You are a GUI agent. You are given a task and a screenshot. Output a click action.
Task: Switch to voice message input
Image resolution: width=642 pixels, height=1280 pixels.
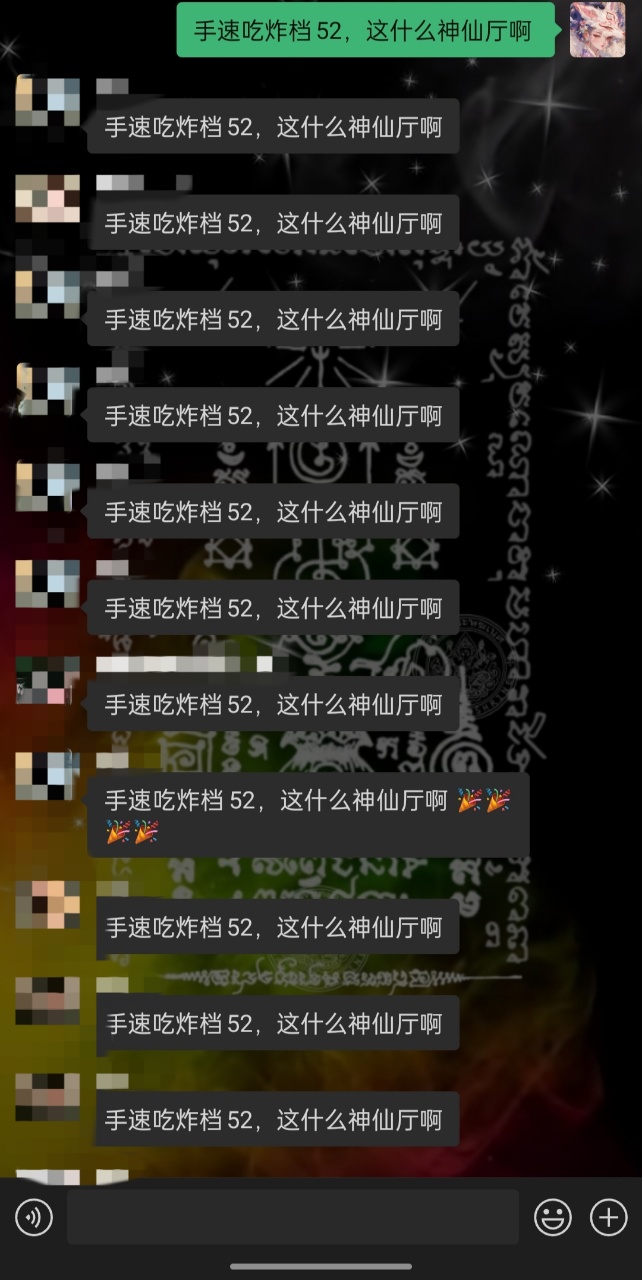pyautogui.click(x=34, y=1217)
